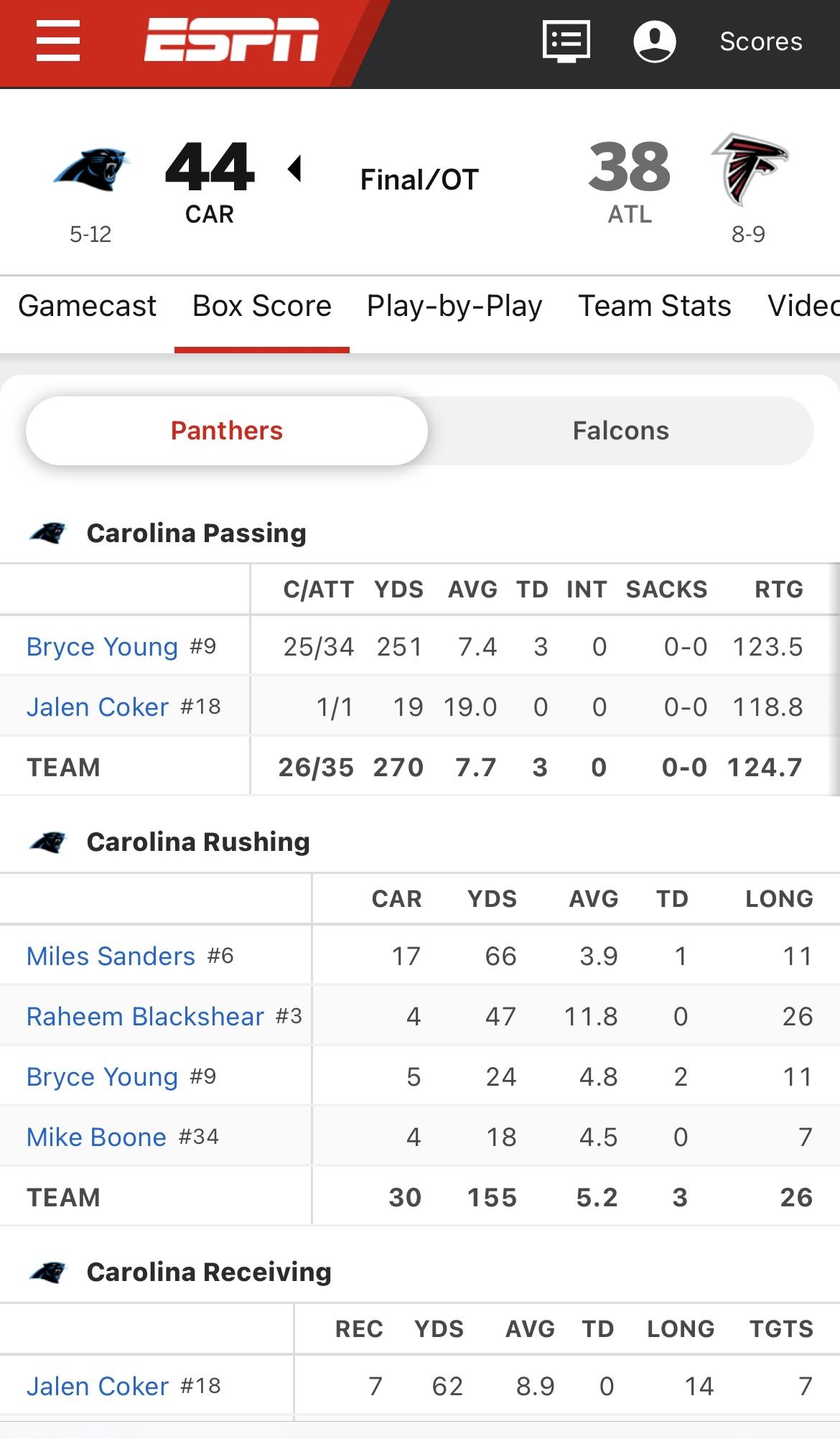Image resolution: width=840 pixels, height=1439 pixels.
Task: Open Jalen Coker's profile in Receiving
Action: 98,1387
